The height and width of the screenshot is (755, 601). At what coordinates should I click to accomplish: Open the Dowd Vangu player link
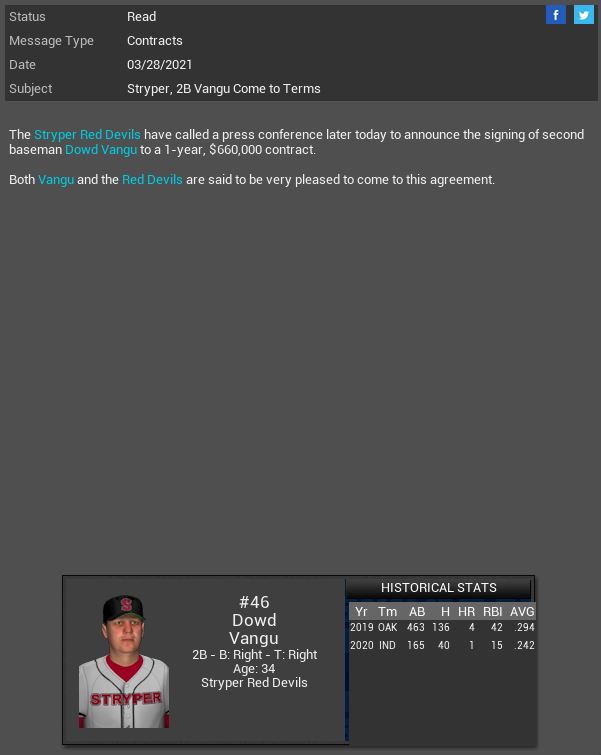(101, 149)
